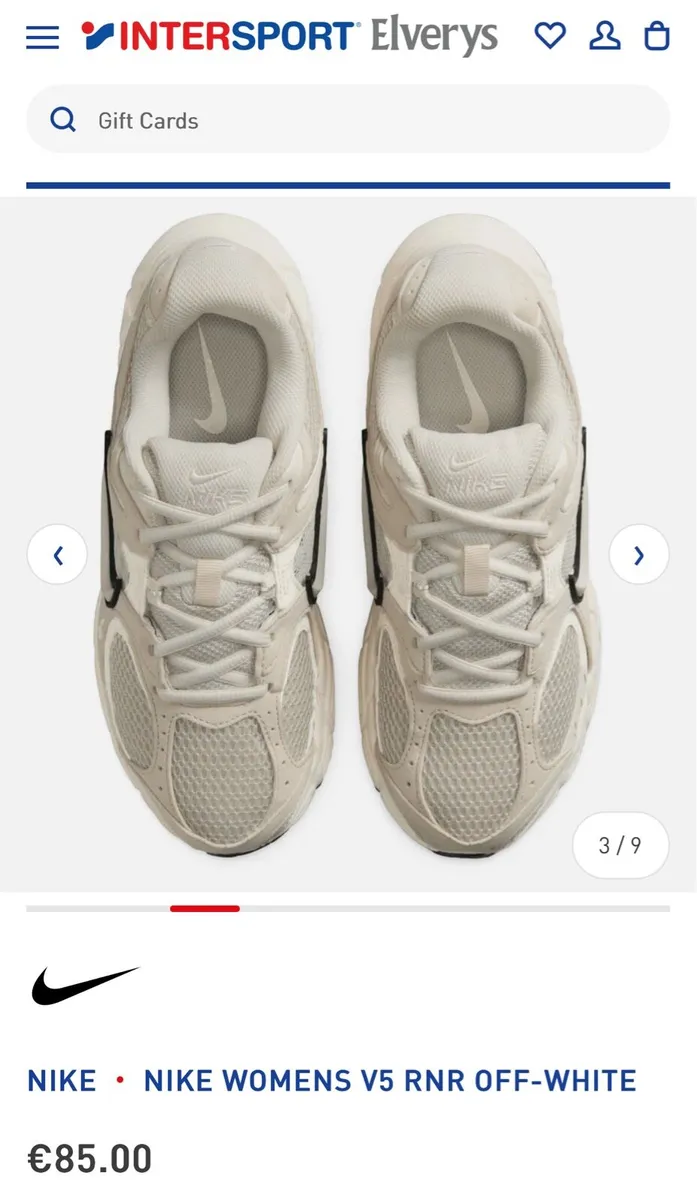The width and height of the screenshot is (697, 1200).
Task: Open the shopping bag
Action: pos(657,36)
